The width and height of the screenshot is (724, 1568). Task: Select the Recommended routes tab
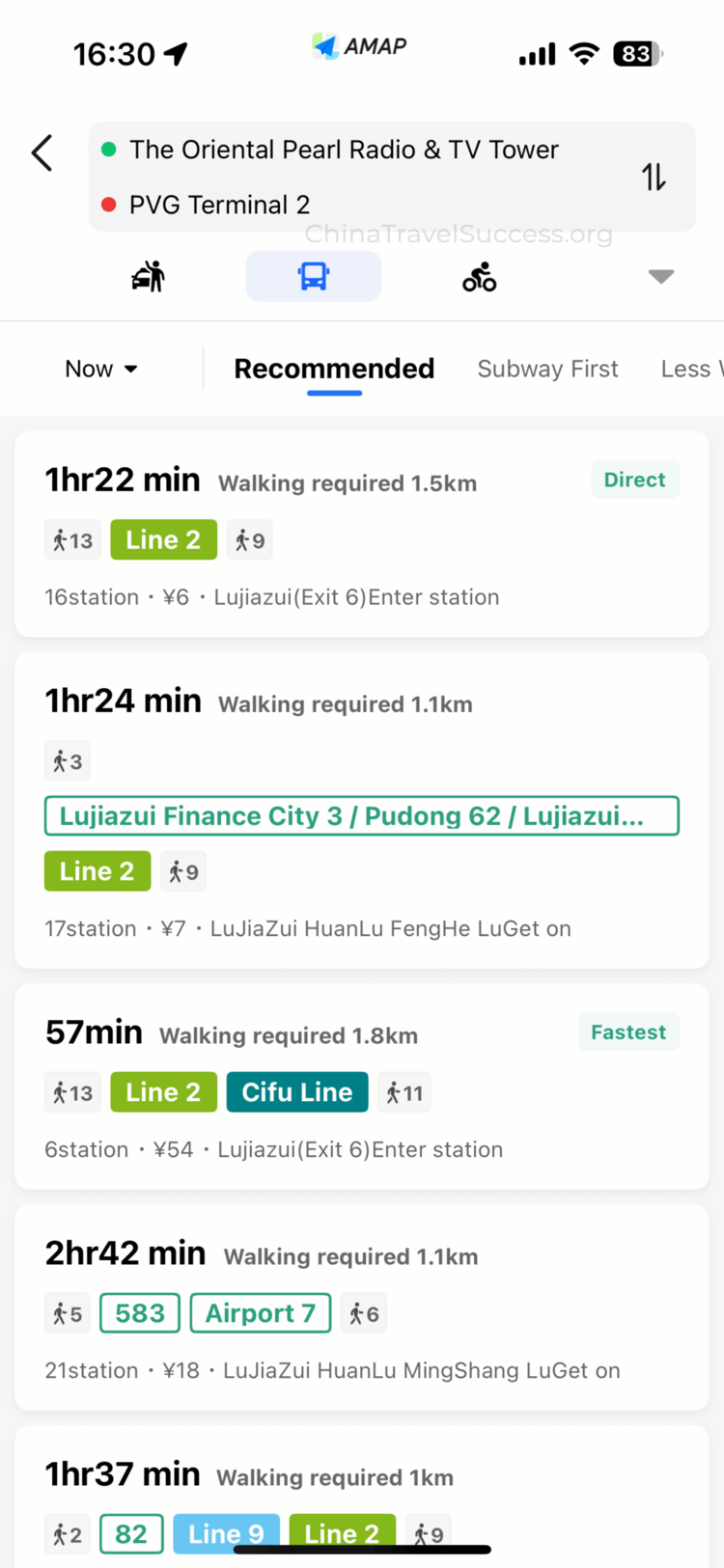(334, 369)
